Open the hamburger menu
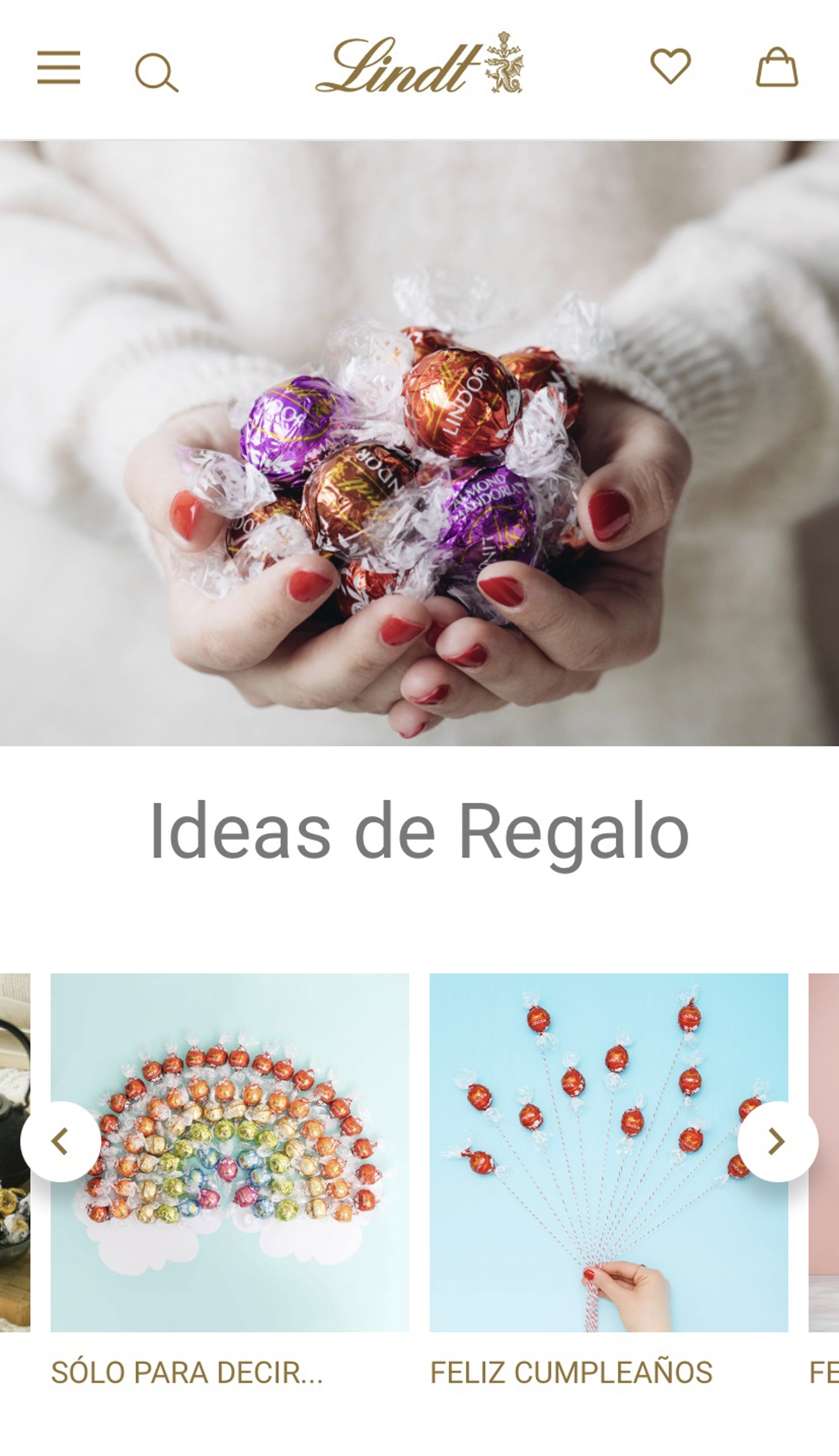The height and width of the screenshot is (1456, 839). point(58,67)
